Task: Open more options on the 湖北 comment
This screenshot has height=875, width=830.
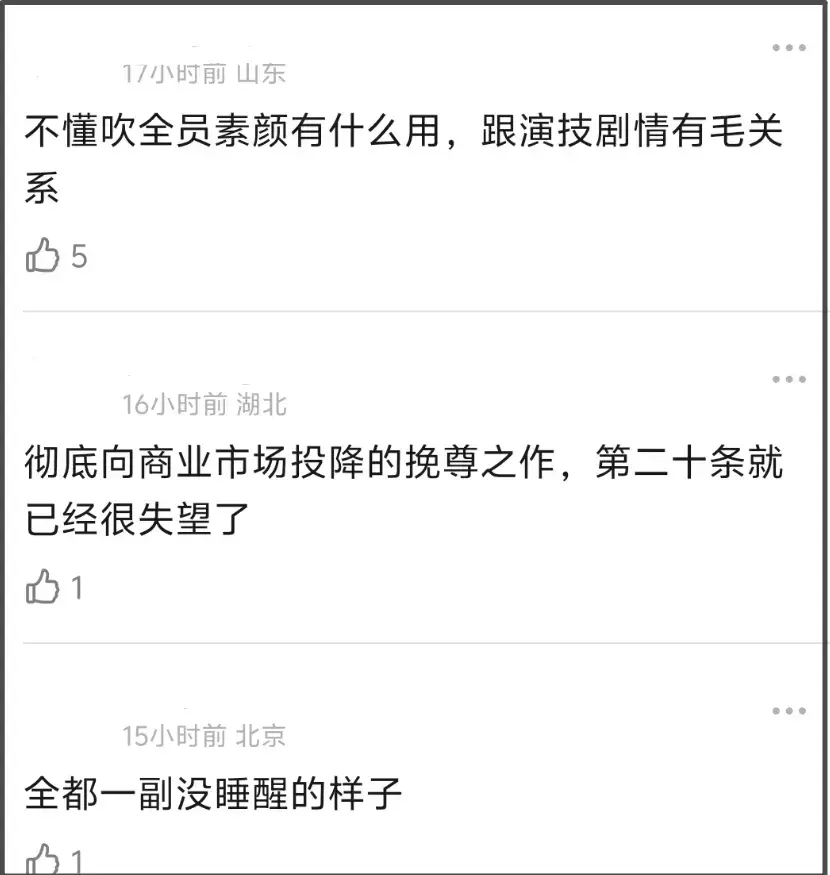Action: (788, 379)
